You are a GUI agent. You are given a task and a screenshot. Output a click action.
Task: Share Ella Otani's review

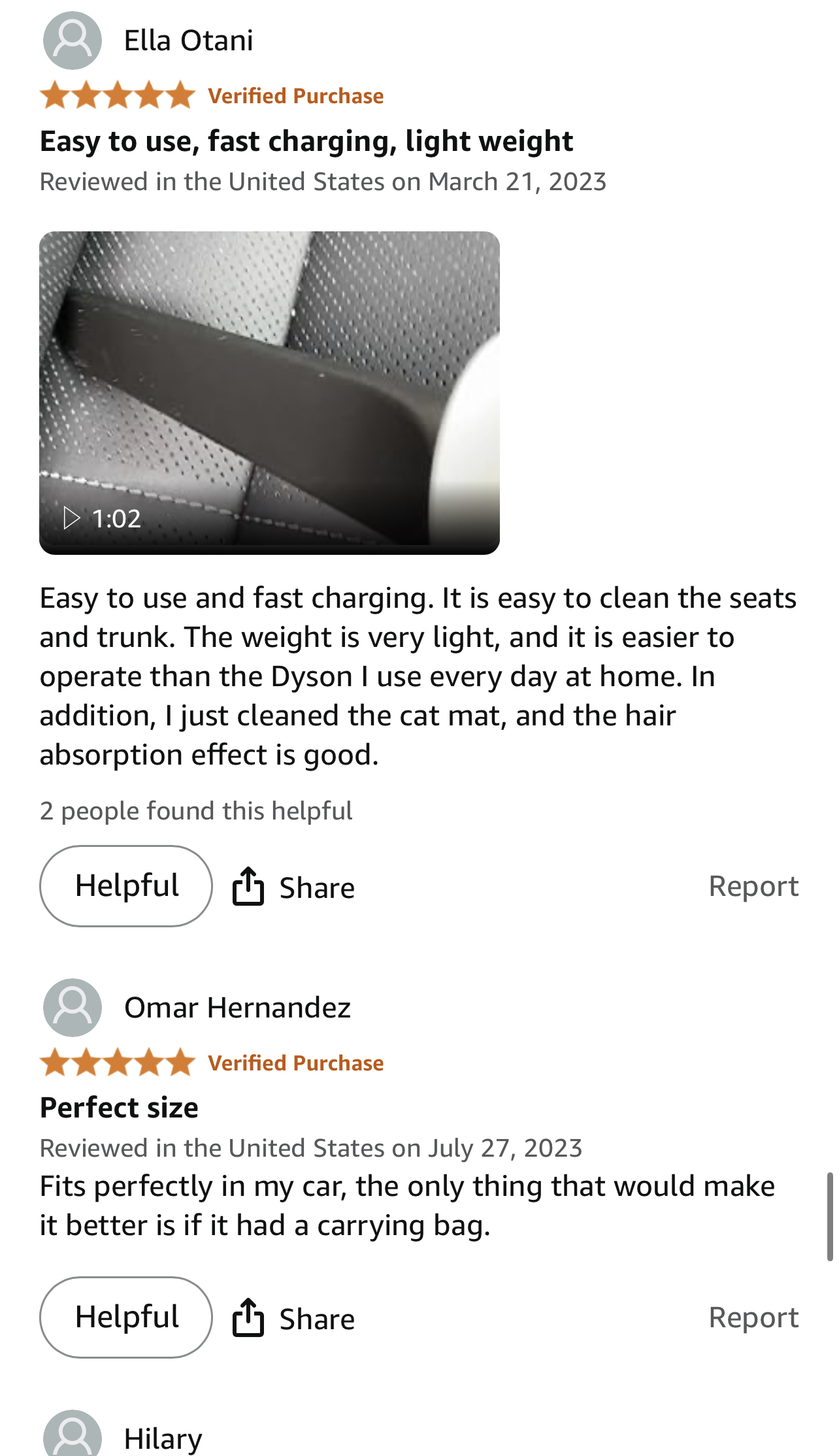pyautogui.click(x=293, y=887)
